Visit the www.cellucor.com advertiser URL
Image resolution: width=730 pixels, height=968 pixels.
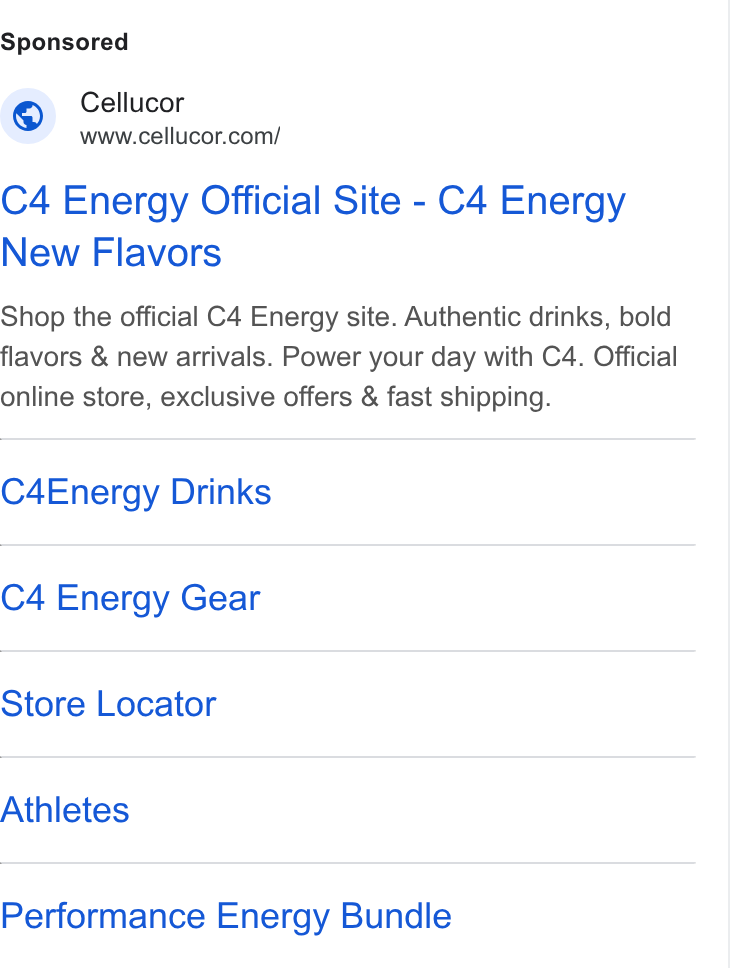pos(180,136)
